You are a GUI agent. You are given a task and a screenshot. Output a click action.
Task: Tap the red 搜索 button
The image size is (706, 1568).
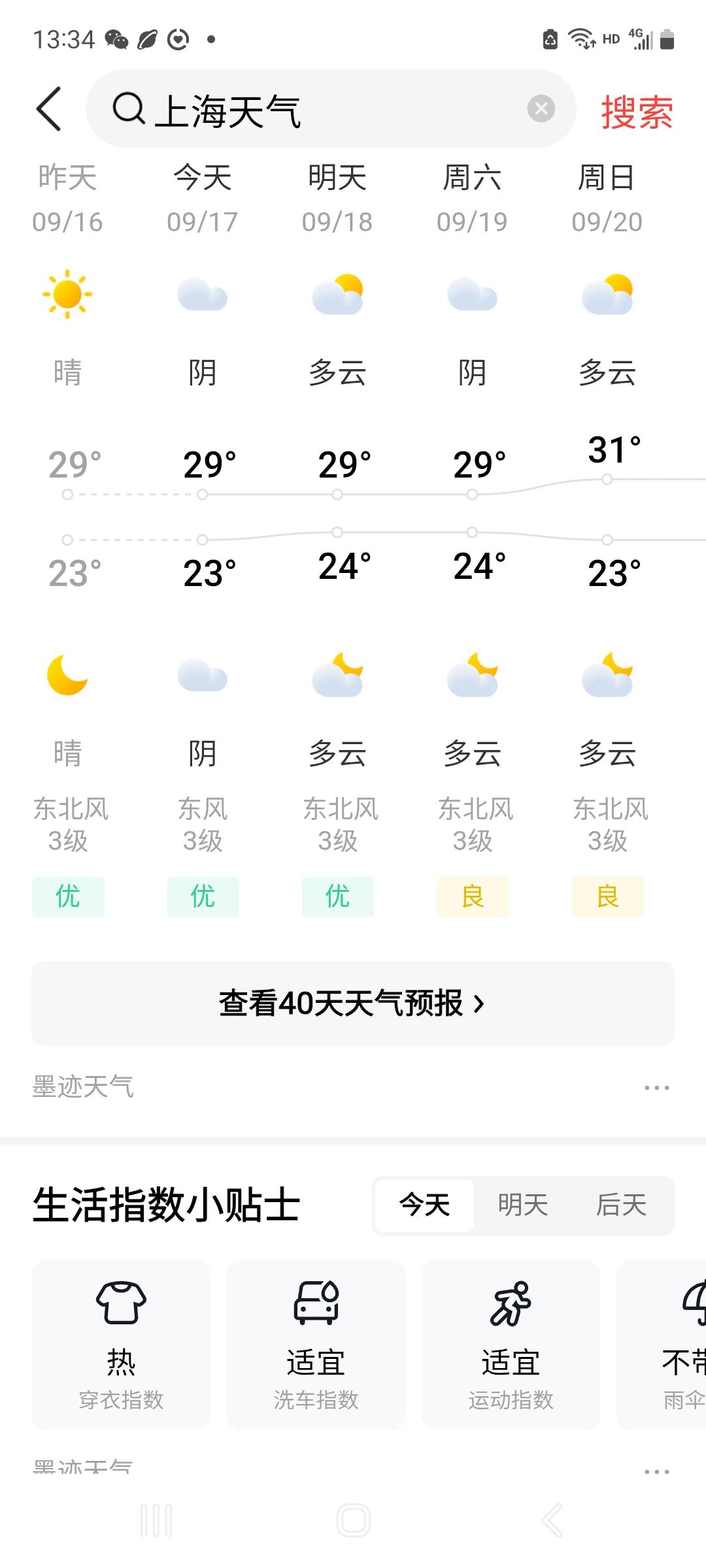click(637, 112)
